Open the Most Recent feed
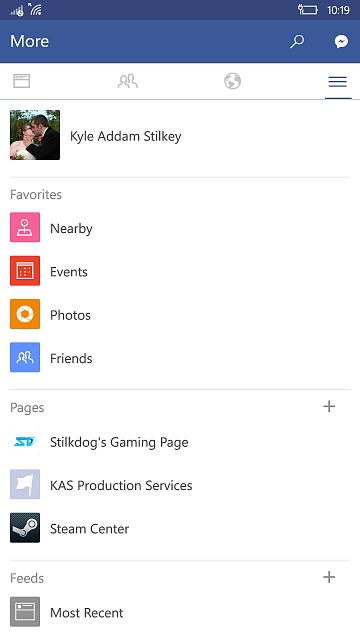The image size is (360, 640). pyautogui.click(x=180, y=612)
